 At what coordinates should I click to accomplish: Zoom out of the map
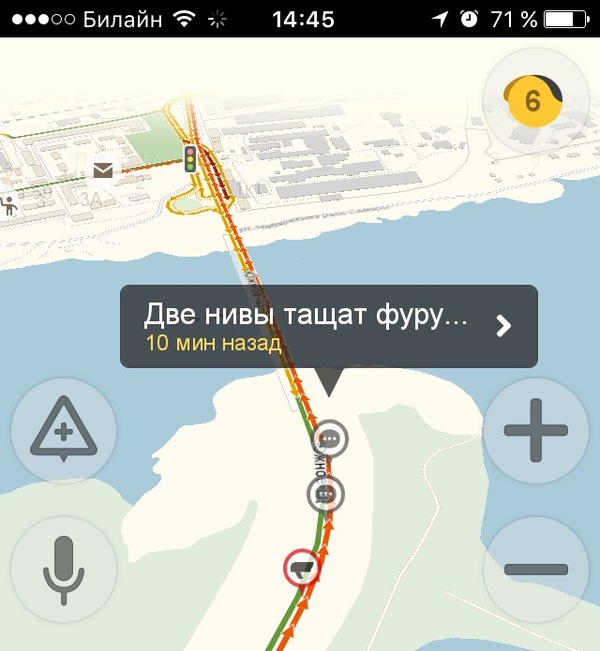click(x=535, y=570)
